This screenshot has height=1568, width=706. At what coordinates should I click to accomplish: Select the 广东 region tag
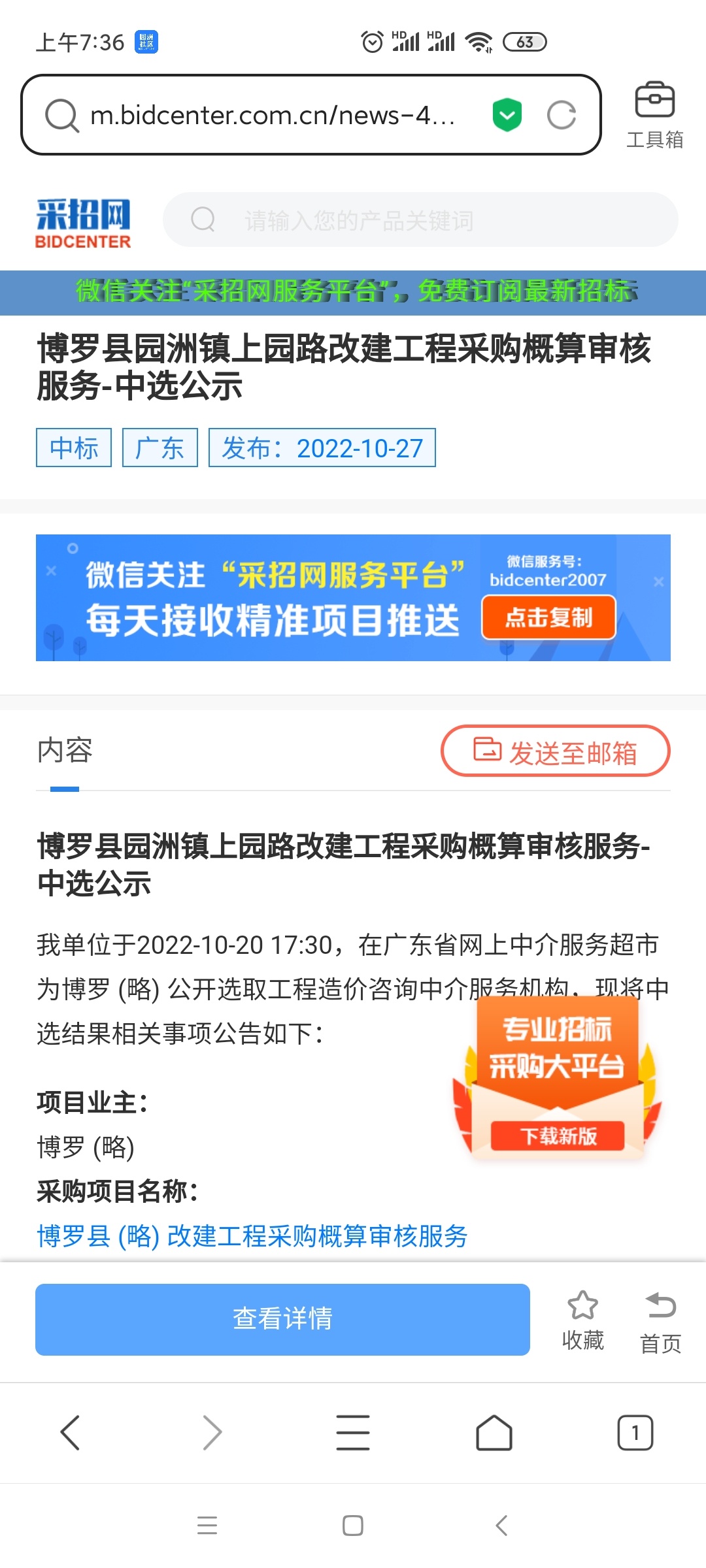tap(160, 448)
